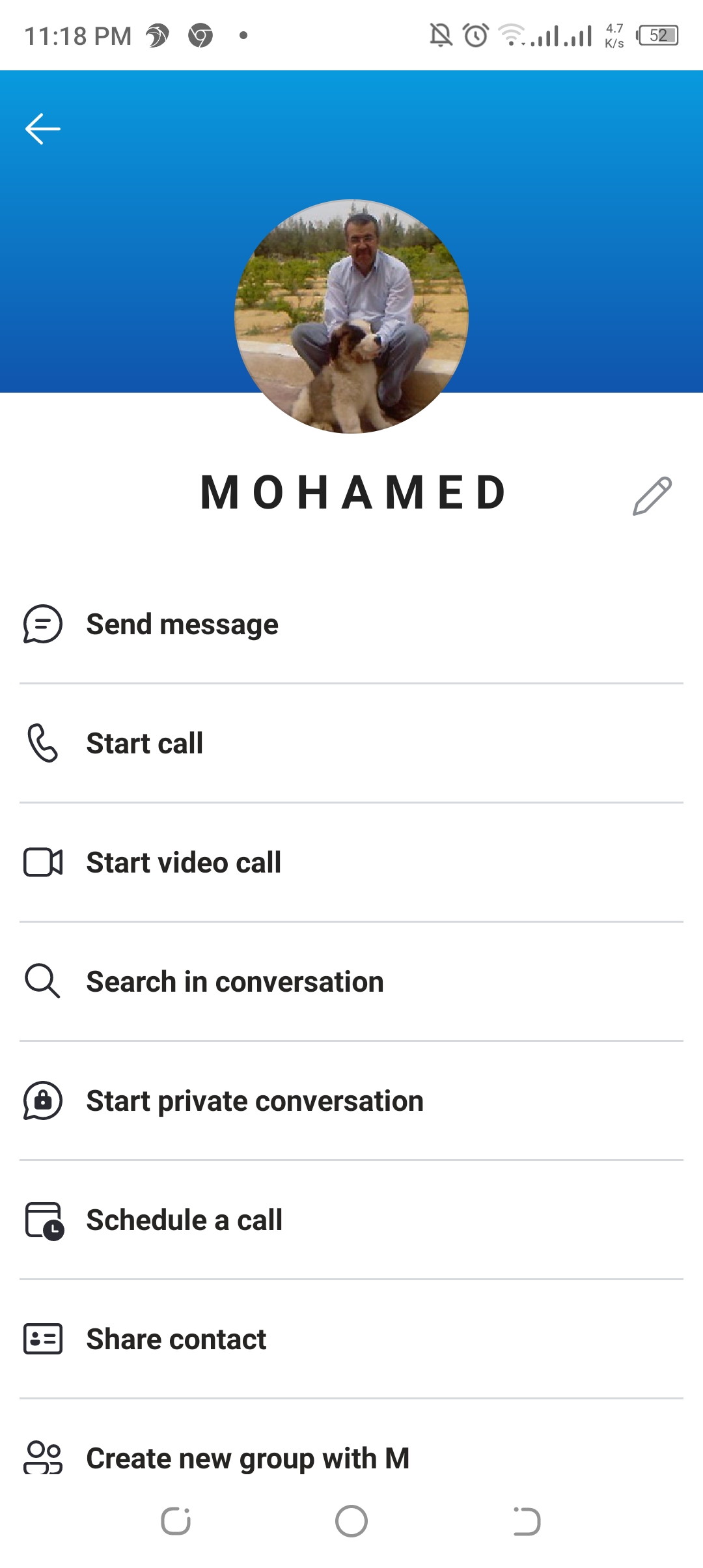
Task: Open the profile picture
Action: coord(351,316)
